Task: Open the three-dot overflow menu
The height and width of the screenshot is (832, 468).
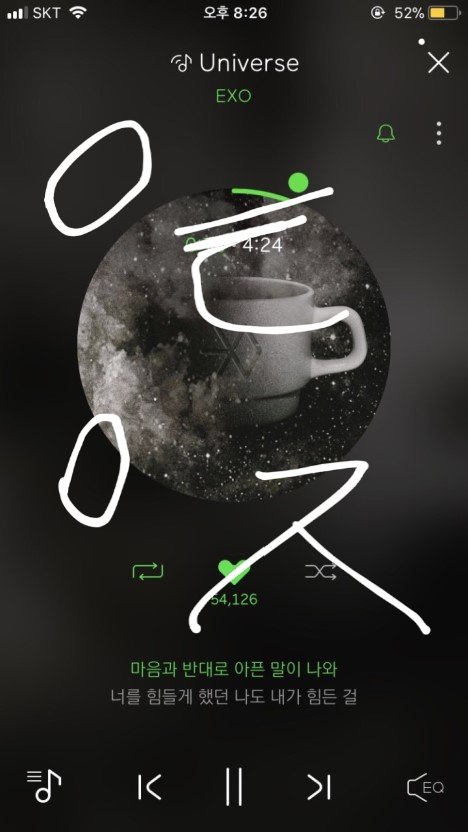Action: click(439, 133)
